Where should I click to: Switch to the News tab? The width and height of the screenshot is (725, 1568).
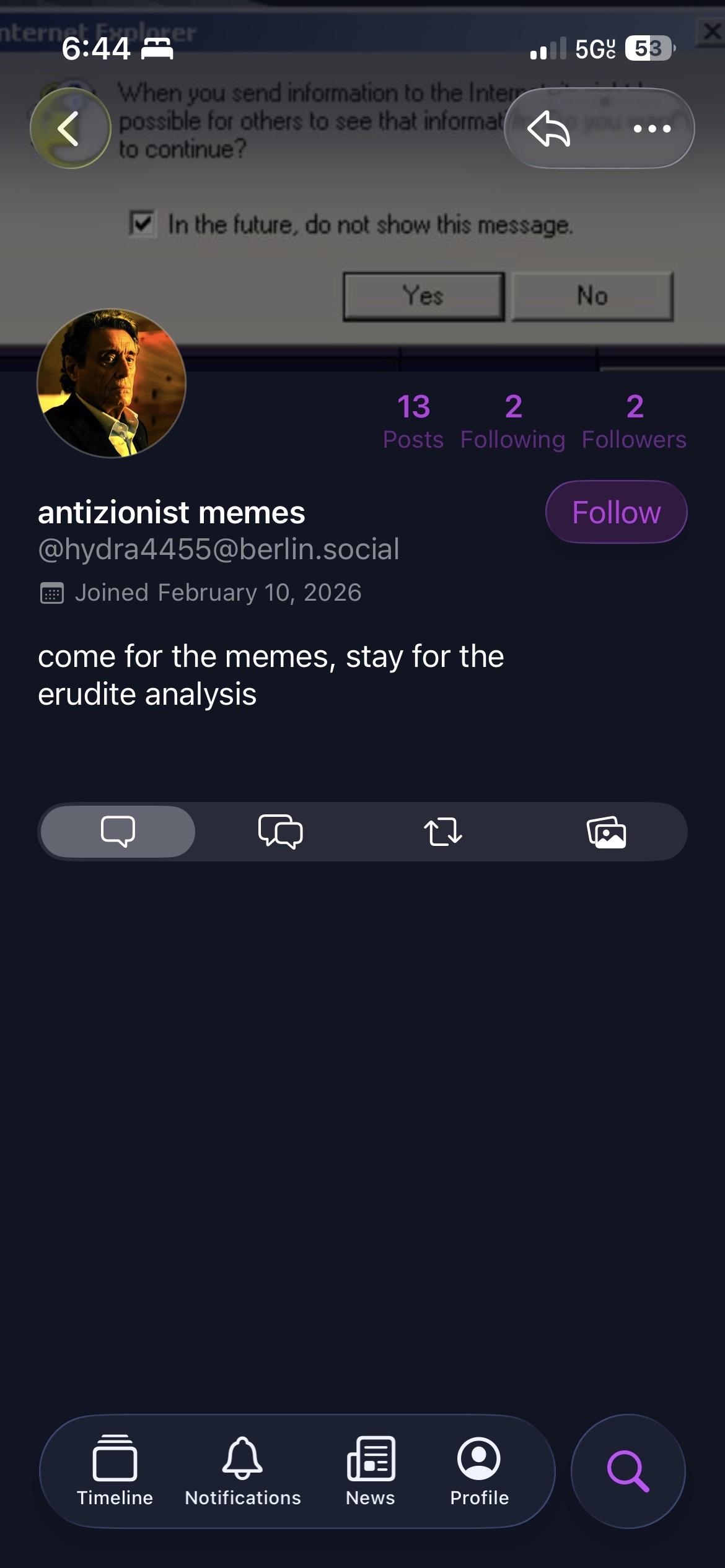(371, 1471)
